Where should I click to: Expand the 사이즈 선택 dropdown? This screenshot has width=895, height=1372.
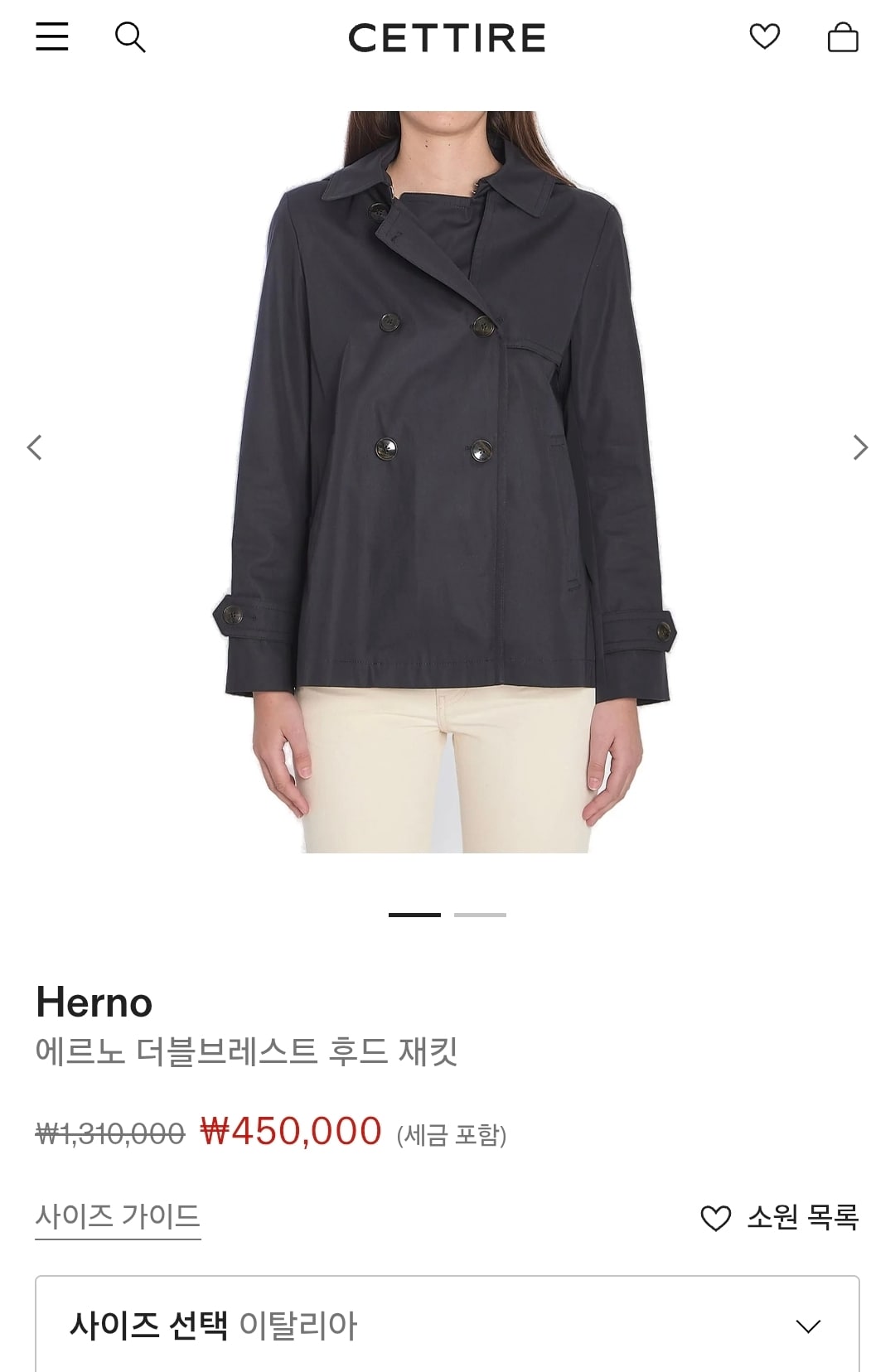(447, 1325)
